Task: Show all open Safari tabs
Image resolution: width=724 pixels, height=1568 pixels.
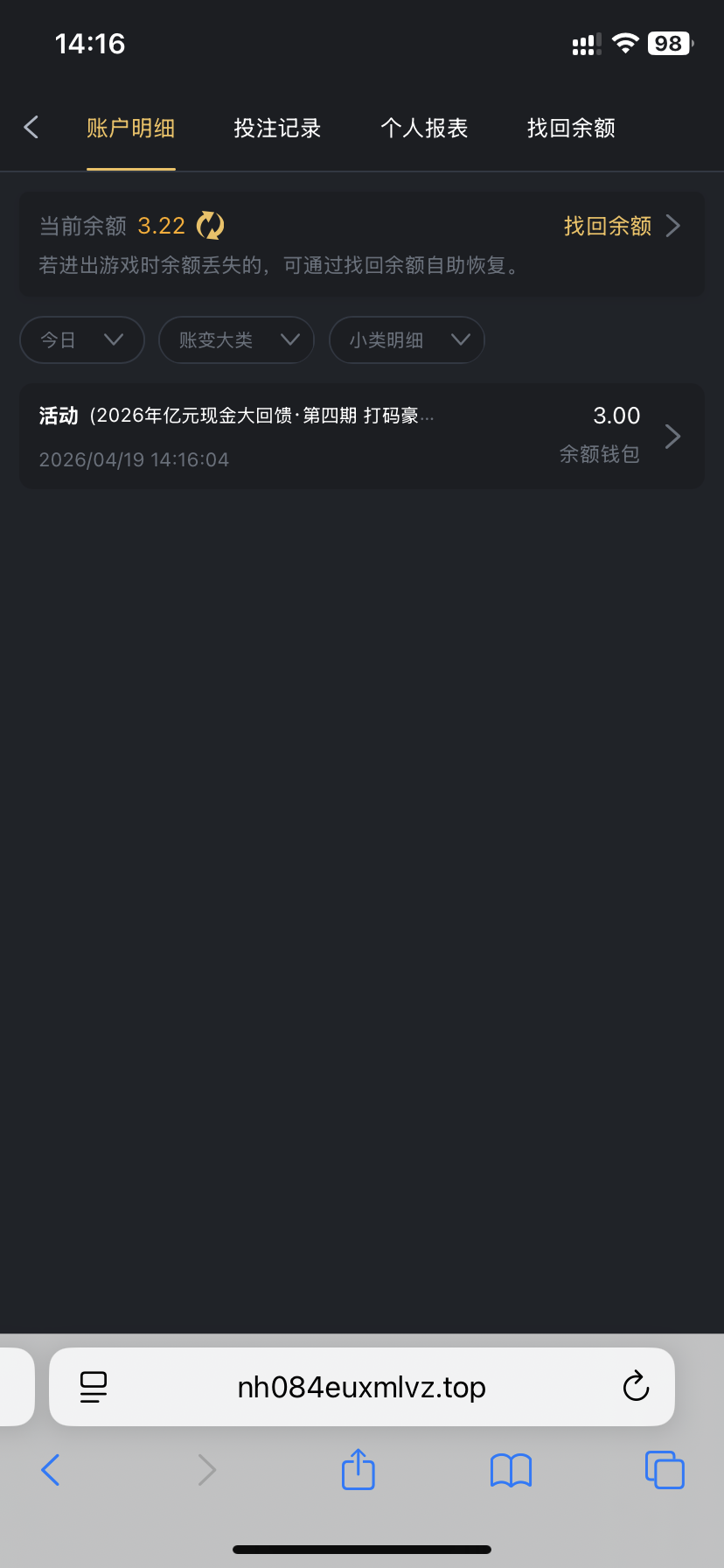Action: click(664, 1470)
